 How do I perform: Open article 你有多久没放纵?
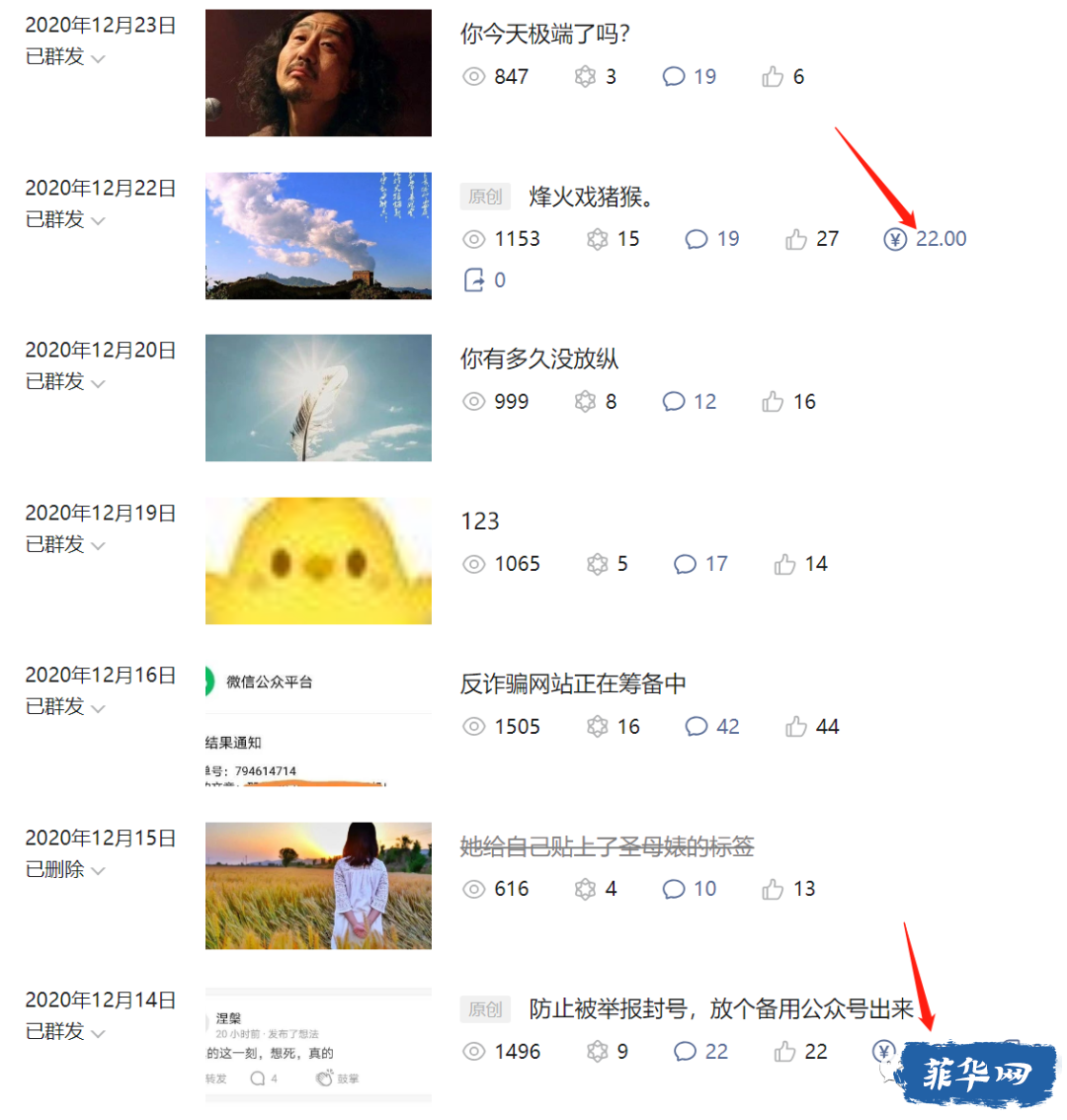[x=539, y=360]
